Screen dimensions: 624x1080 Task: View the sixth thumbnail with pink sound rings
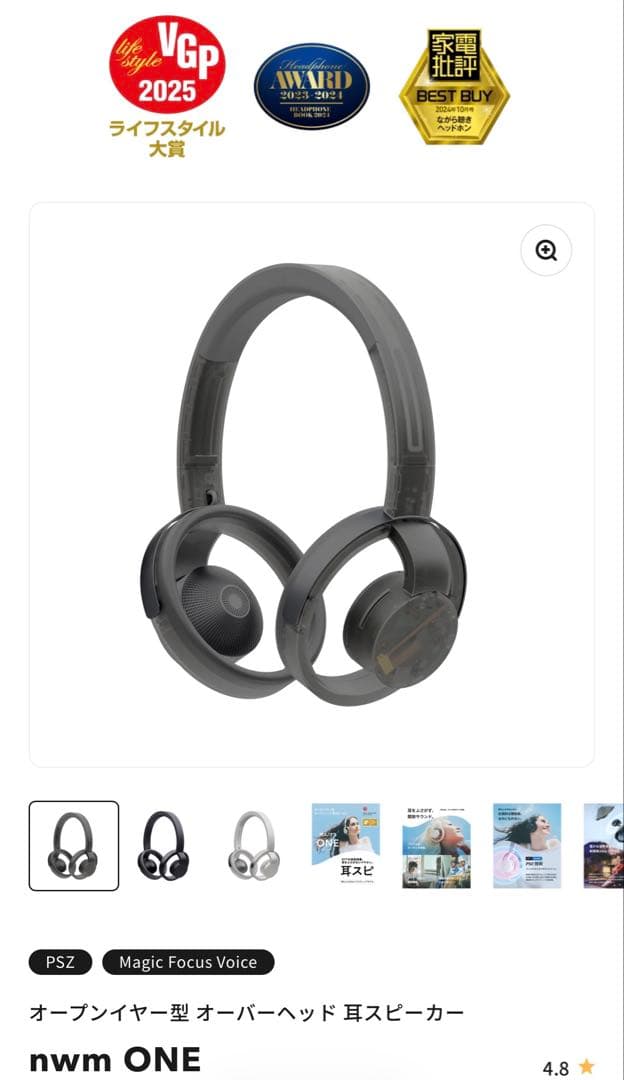pyautogui.click(x=527, y=846)
